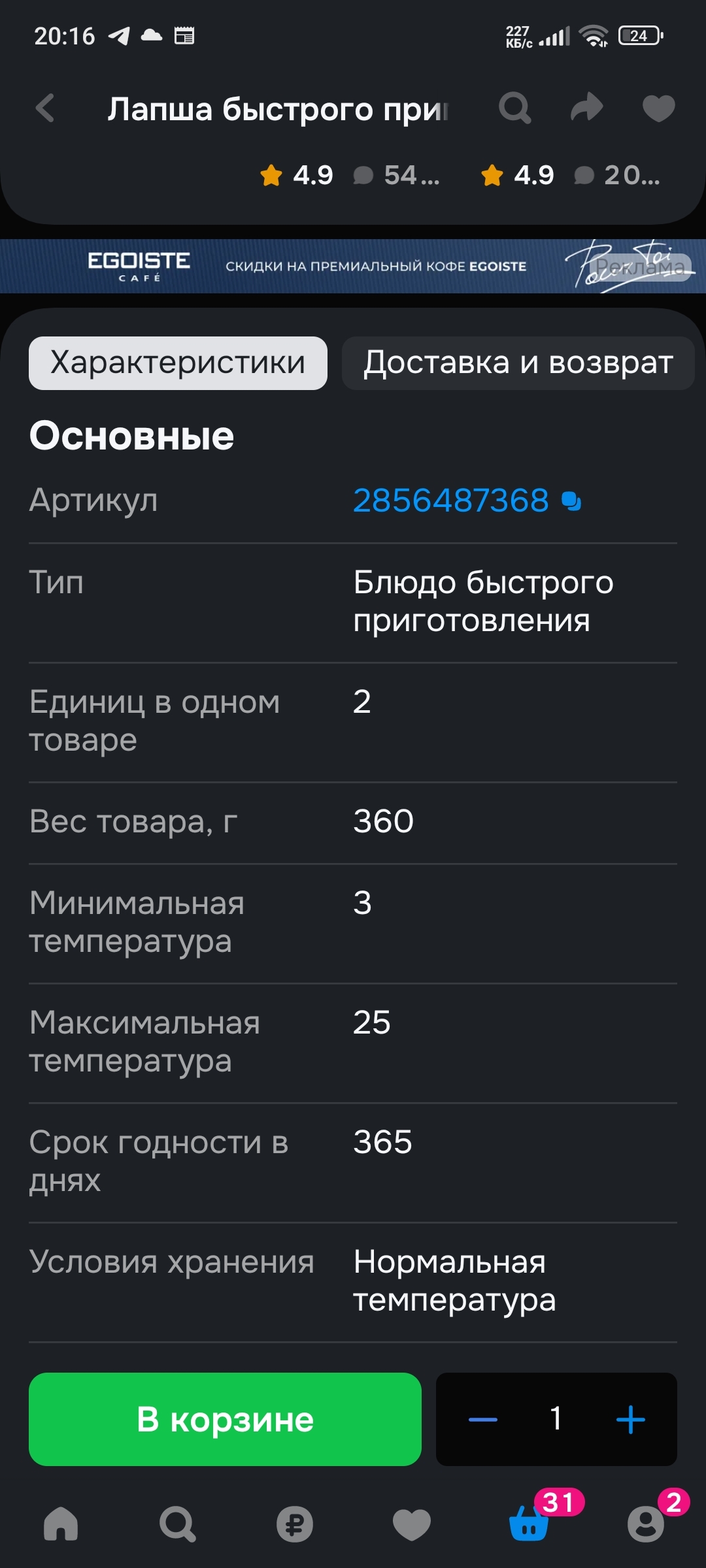Open search from the top bar

(514, 108)
